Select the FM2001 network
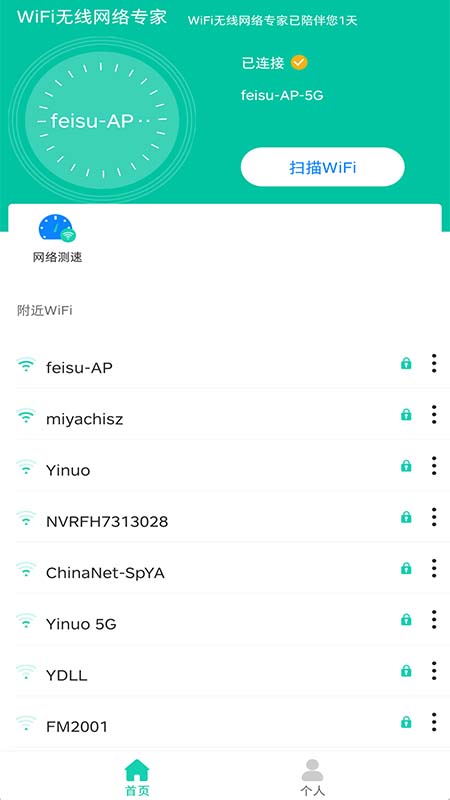450x800 pixels. coord(225,725)
